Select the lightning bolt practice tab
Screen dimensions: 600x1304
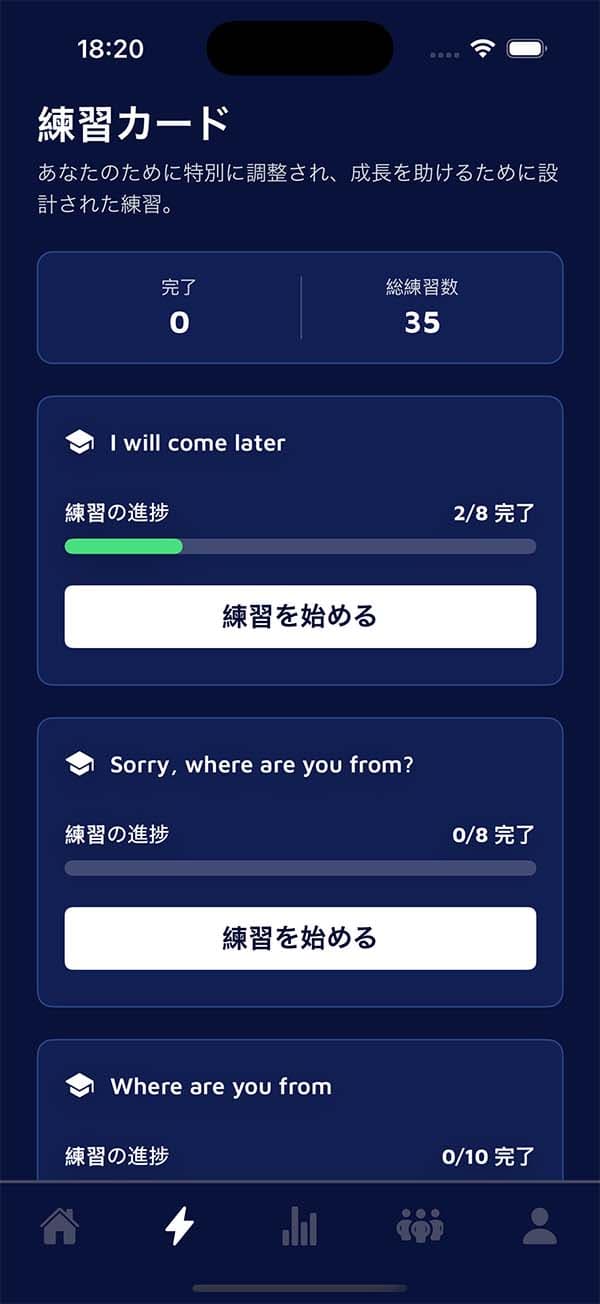coord(180,1225)
